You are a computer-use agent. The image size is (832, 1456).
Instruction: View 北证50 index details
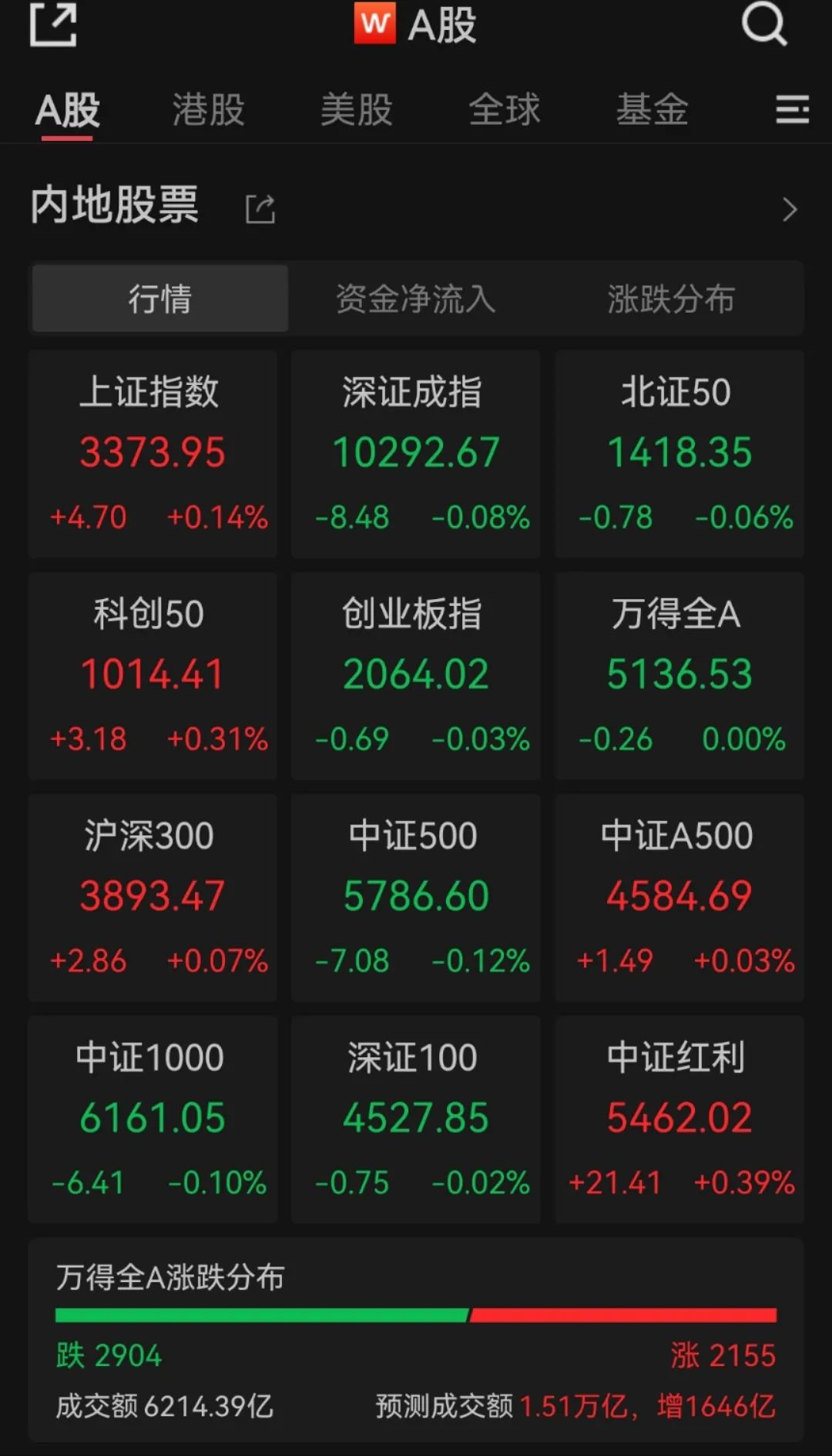pyautogui.click(x=679, y=454)
